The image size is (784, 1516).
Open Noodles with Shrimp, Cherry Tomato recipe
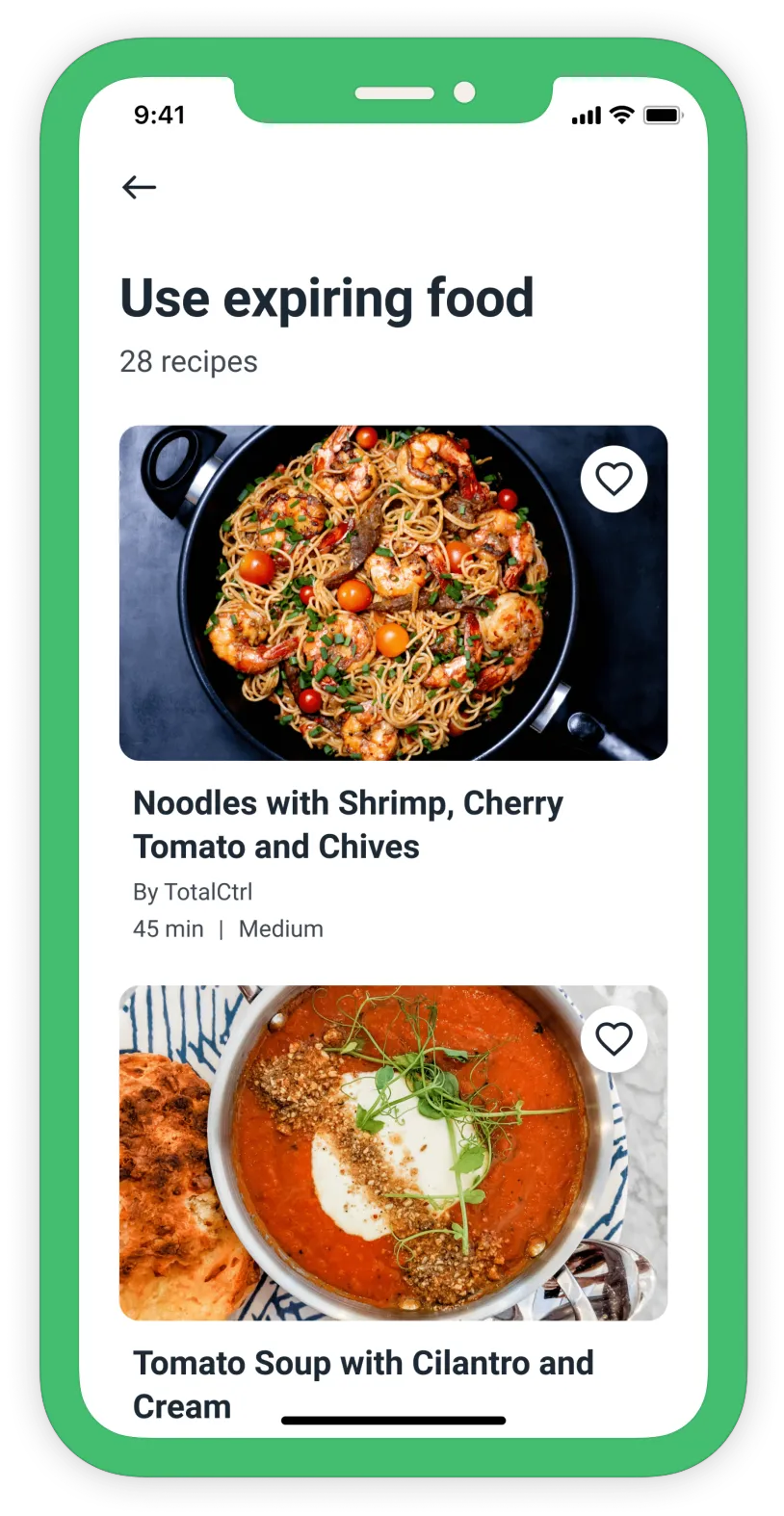click(348, 824)
